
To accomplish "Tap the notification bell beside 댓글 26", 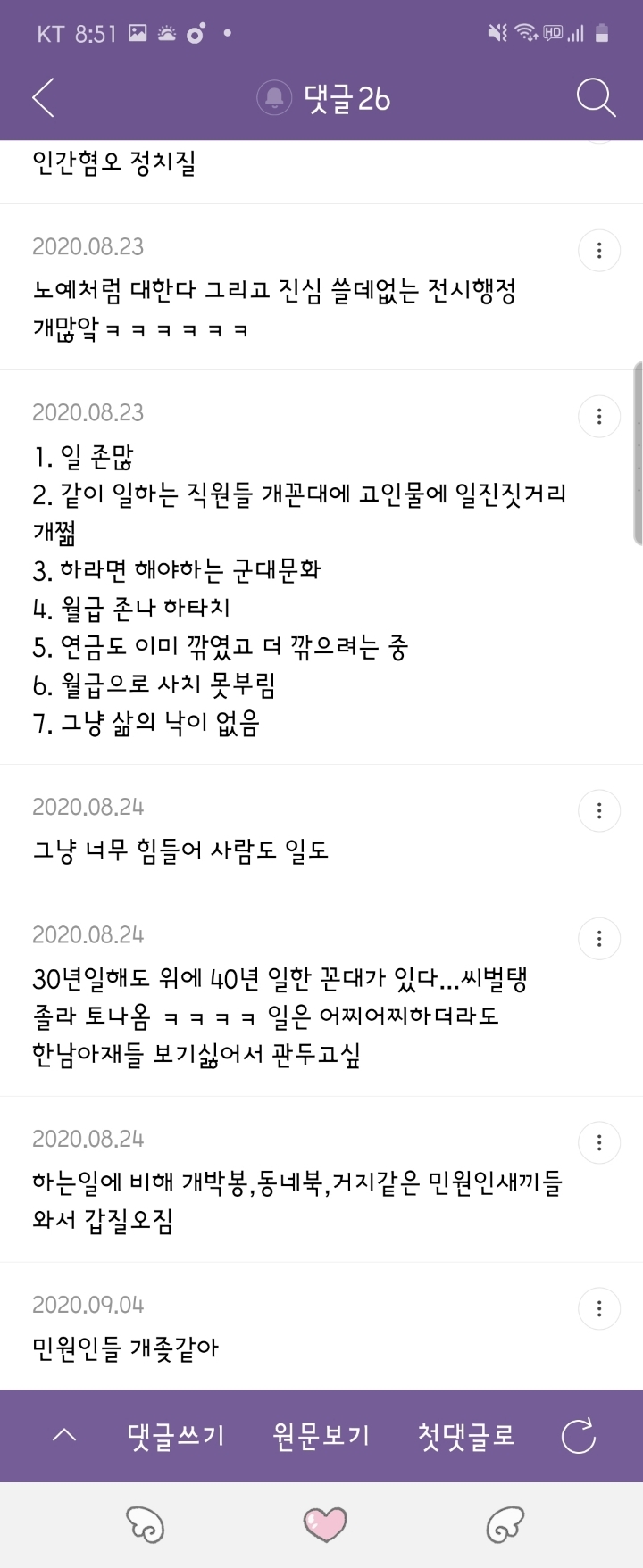I will pyautogui.click(x=274, y=98).
